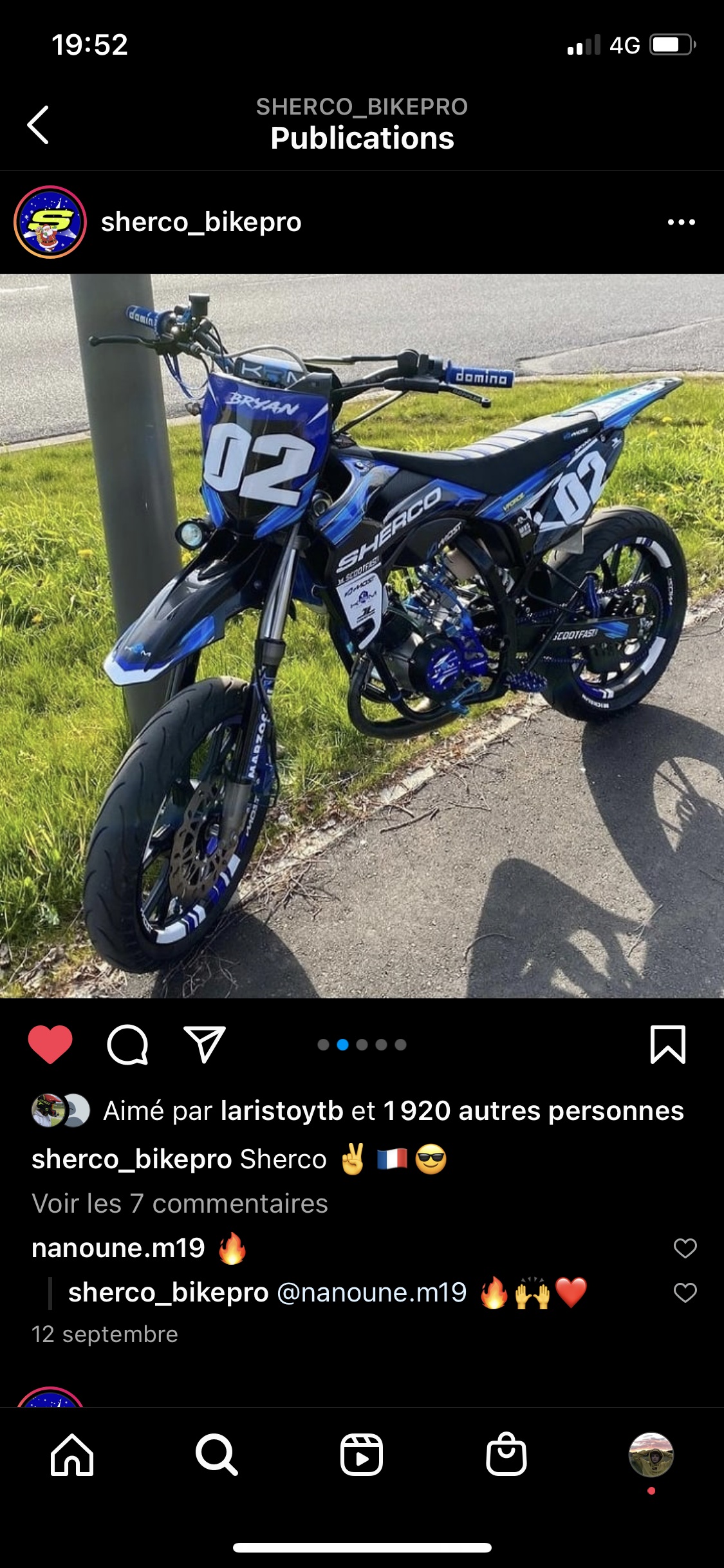Open the comment bubble icon
The height and width of the screenshot is (1568, 724).
(x=127, y=1044)
